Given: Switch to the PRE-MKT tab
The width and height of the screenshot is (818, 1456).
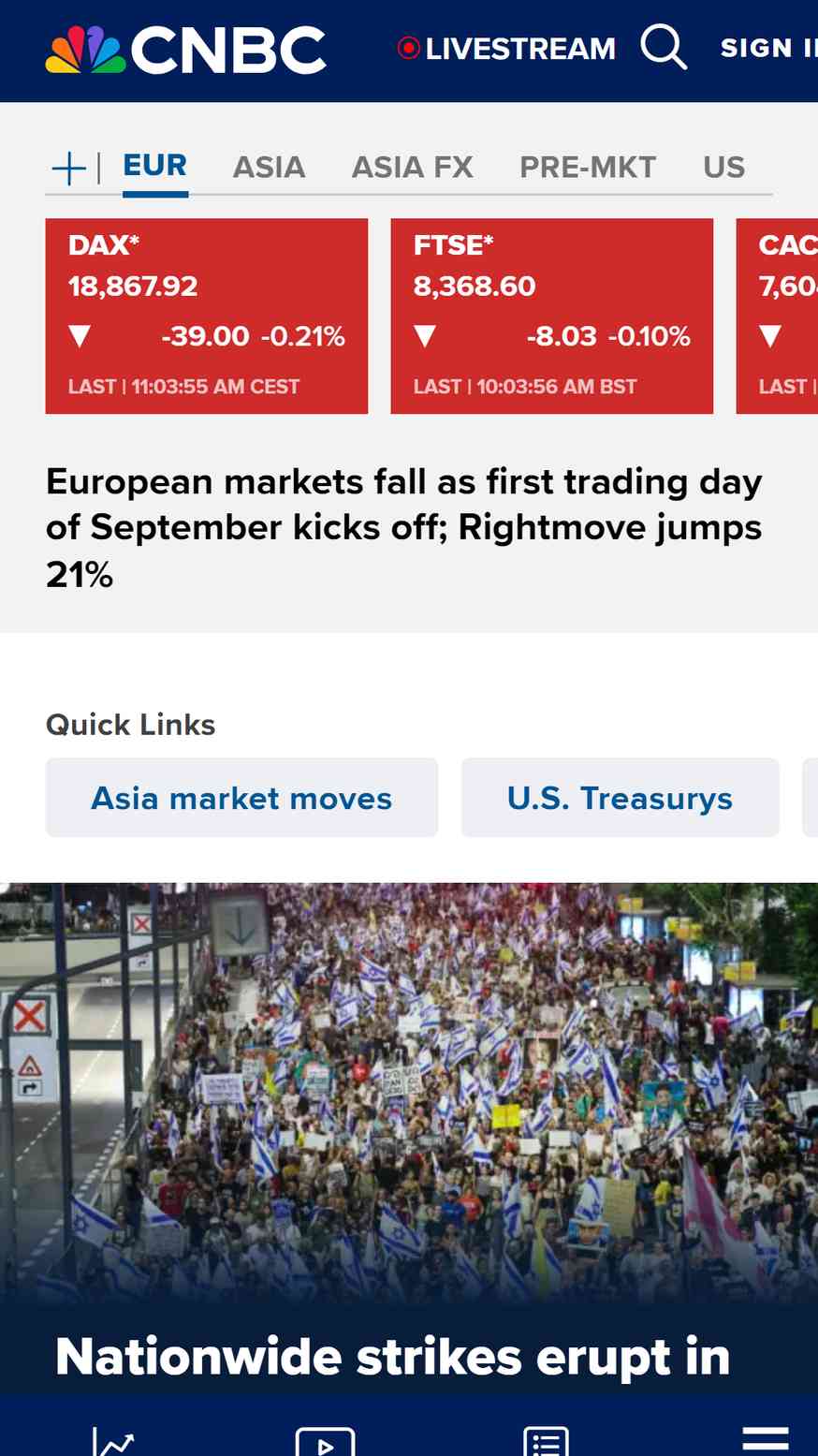Looking at the screenshot, I should point(588,168).
